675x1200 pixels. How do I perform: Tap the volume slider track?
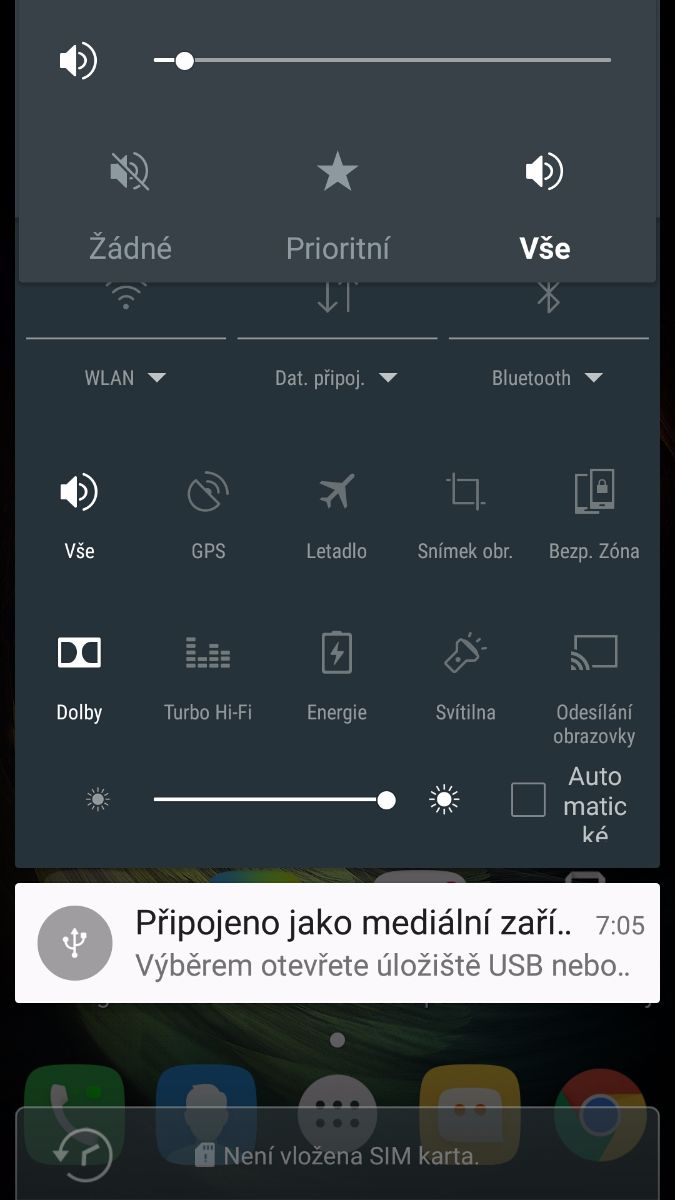pyautogui.click(x=400, y=60)
